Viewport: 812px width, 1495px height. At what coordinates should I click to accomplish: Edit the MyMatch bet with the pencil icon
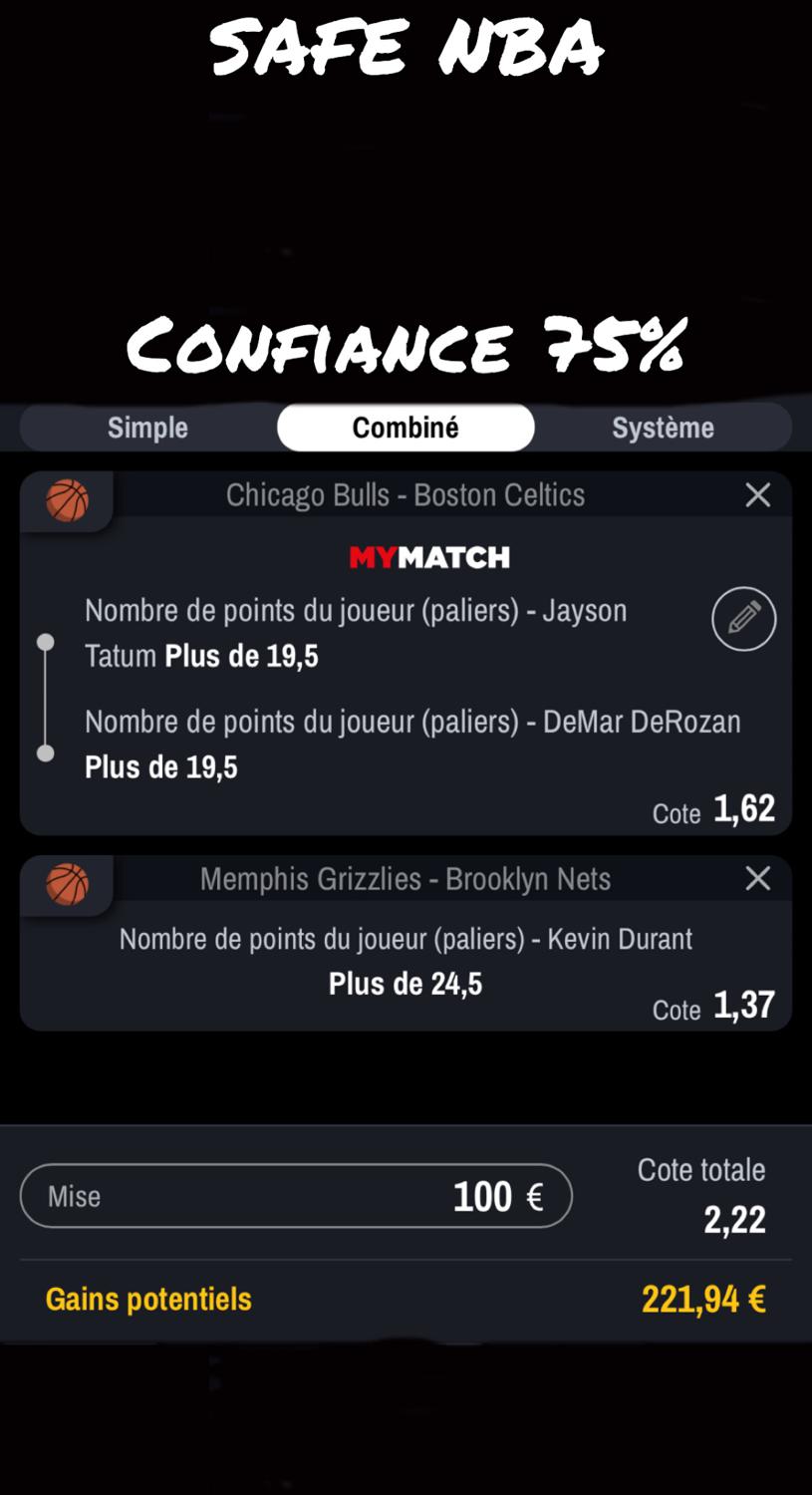click(x=743, y=619)
